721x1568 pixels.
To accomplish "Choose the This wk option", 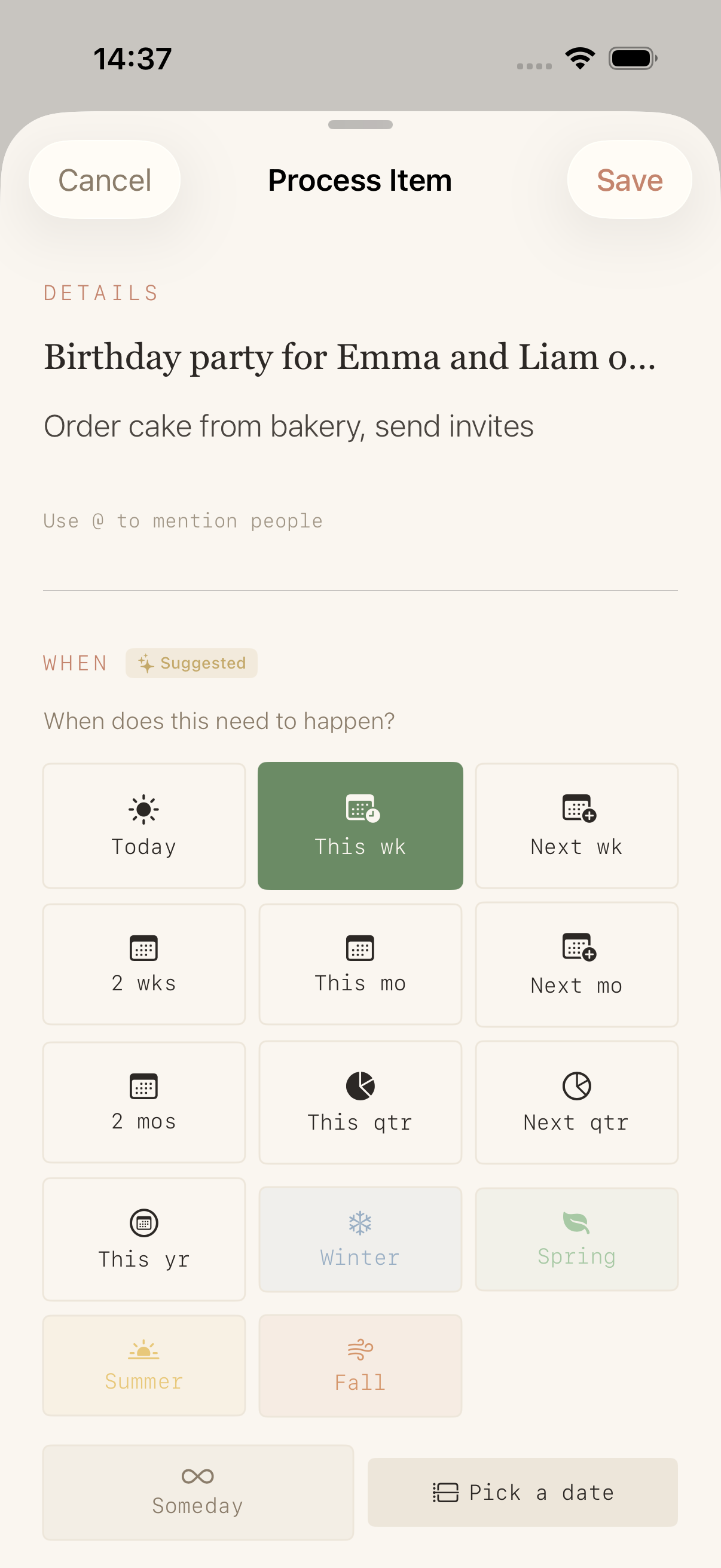I will click(x=360, y=825).
